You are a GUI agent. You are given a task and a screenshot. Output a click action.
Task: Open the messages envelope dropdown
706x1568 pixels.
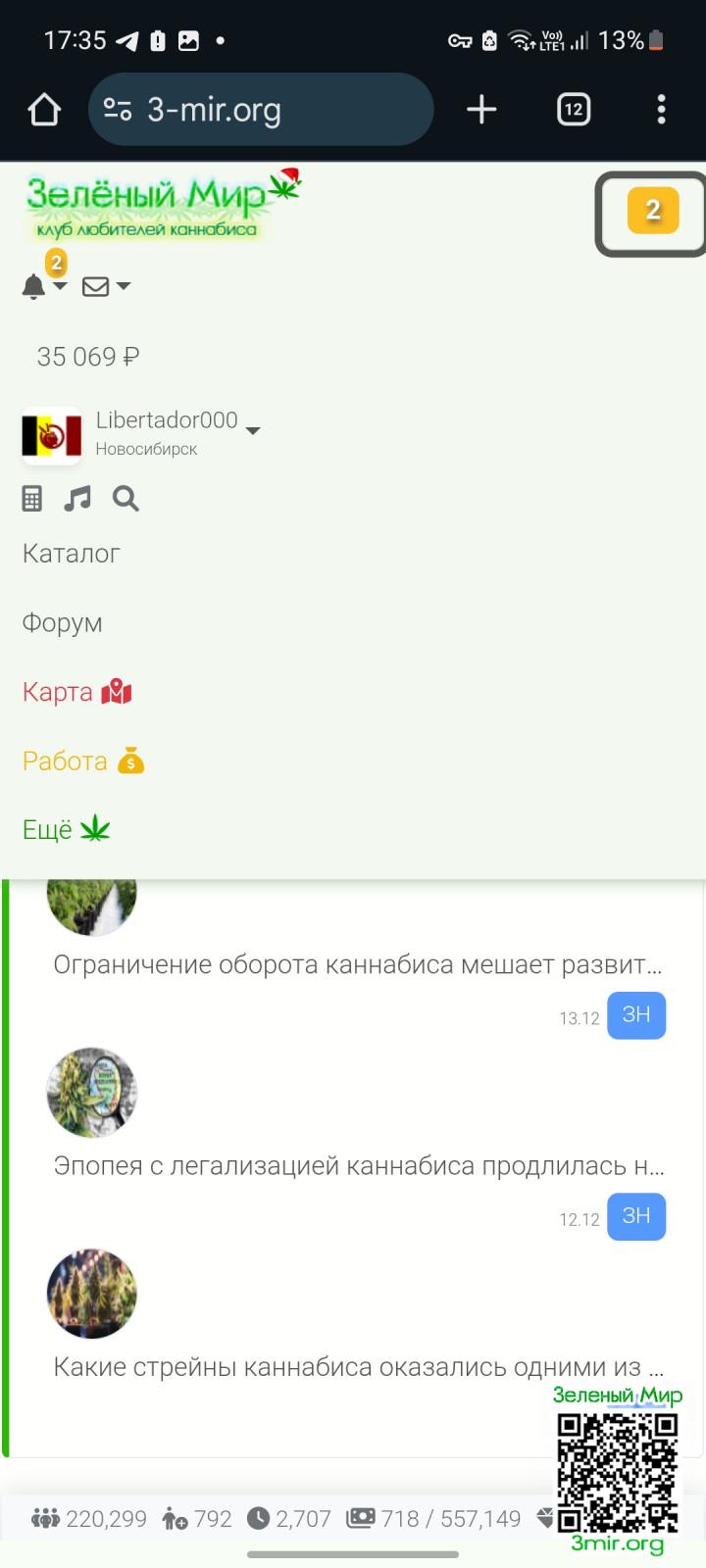[x=106, y=286]
